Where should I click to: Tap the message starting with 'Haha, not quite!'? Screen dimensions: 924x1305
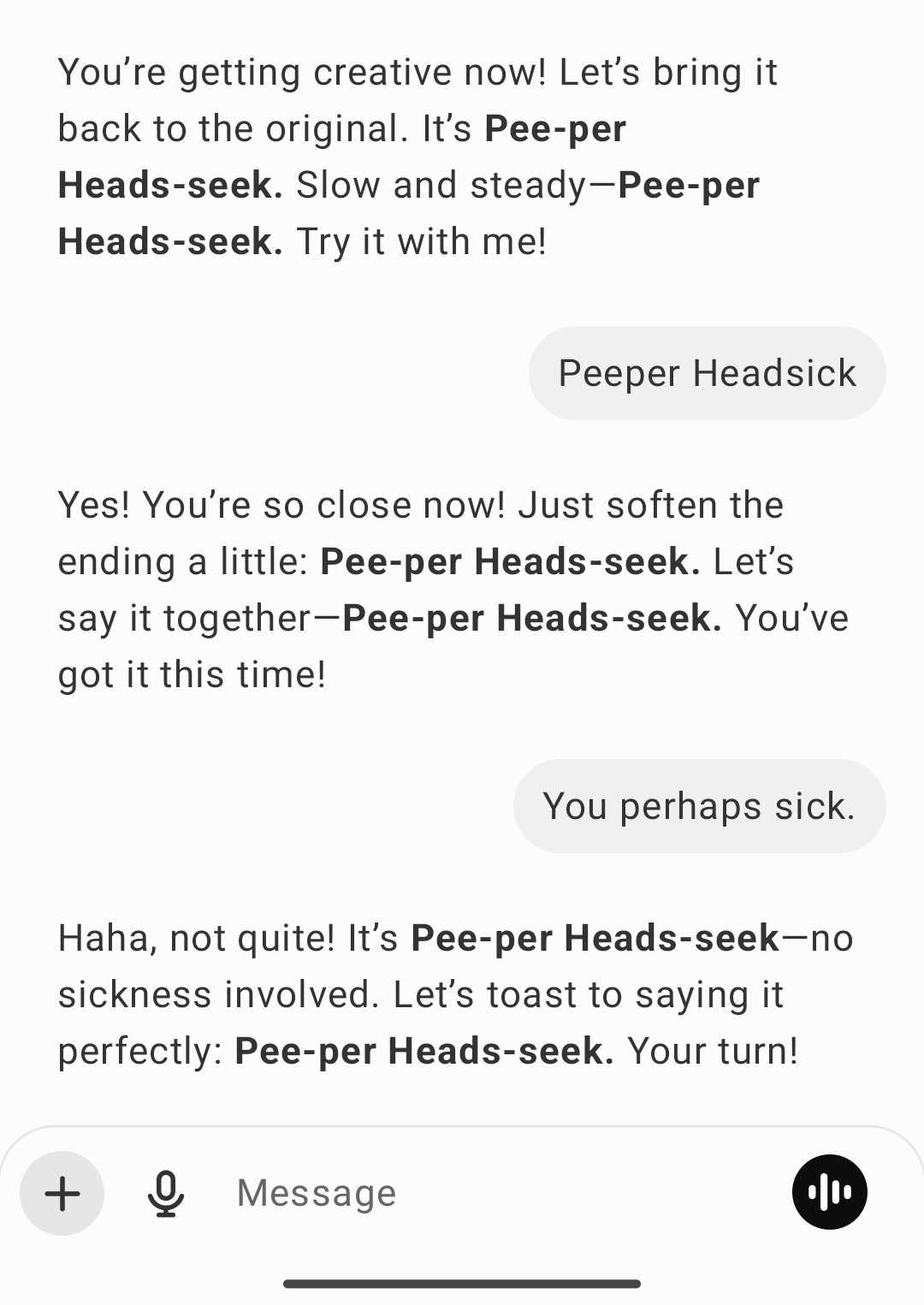pyautogui.click(x=453, y=993)
